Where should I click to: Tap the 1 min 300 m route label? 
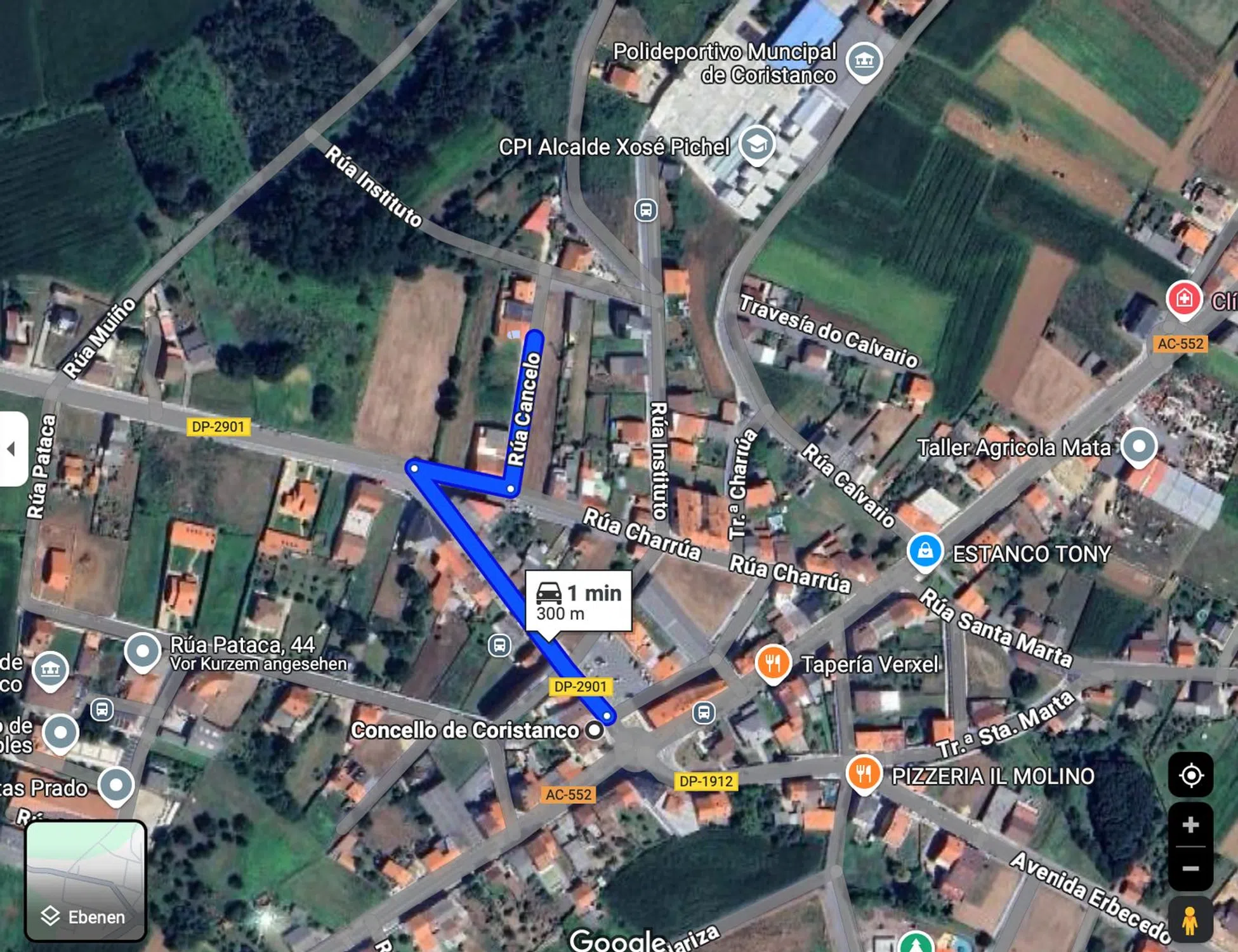578,601
